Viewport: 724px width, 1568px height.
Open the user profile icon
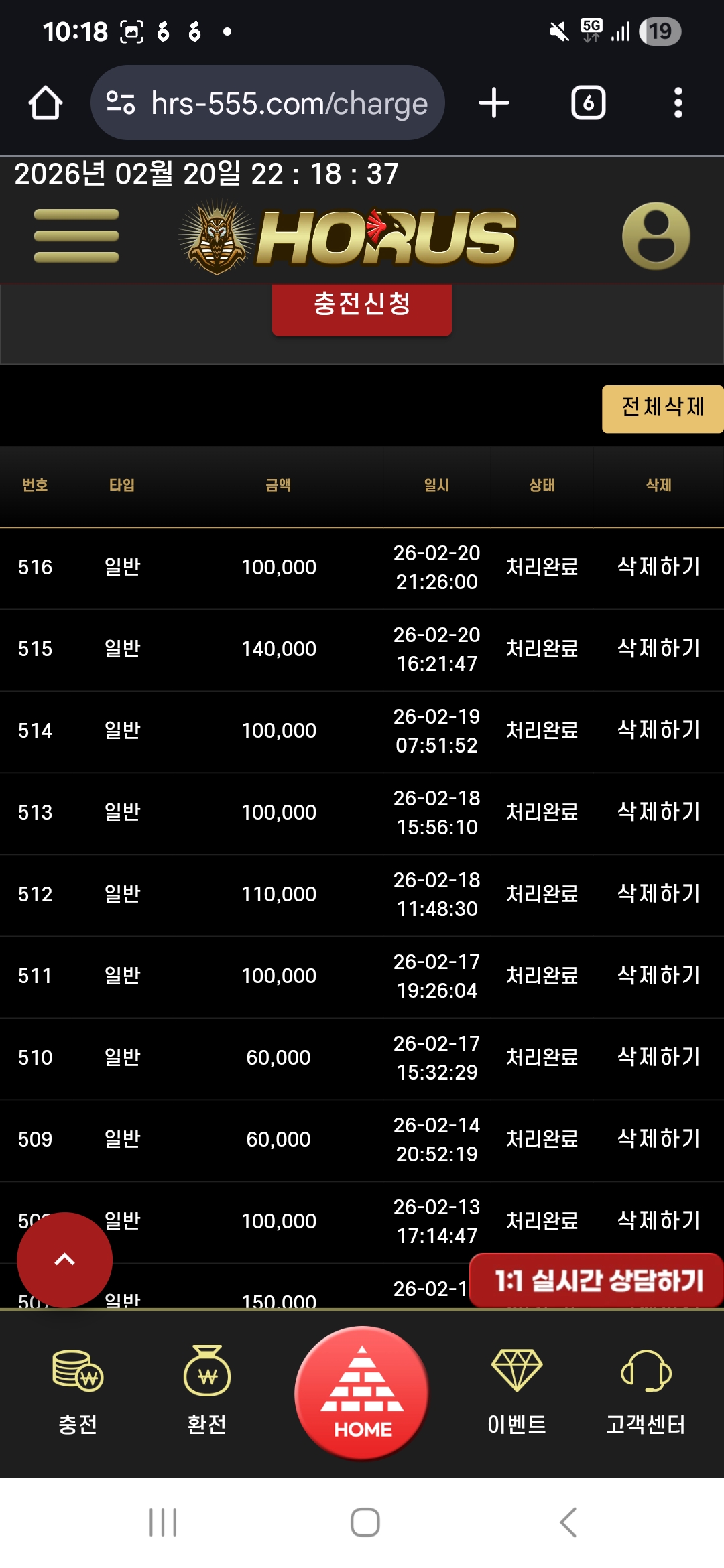pos(656,236)
